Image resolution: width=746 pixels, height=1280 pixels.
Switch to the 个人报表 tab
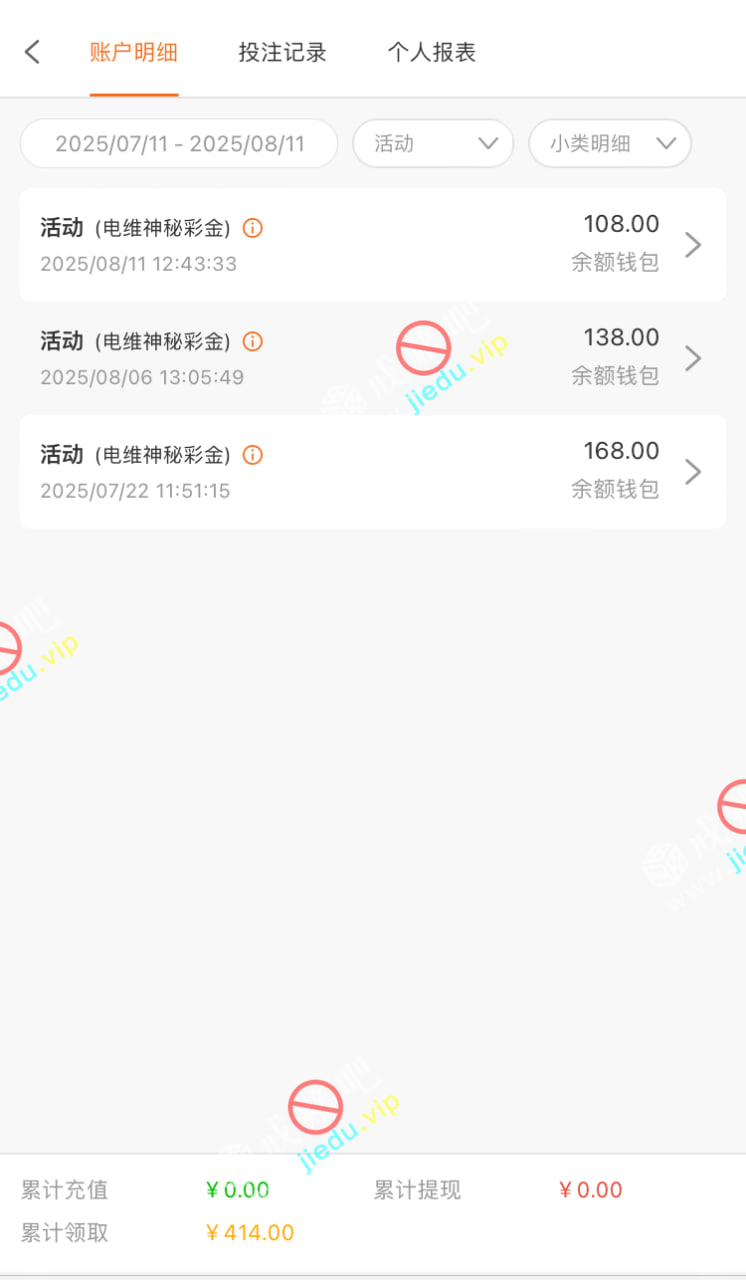(431, 53)
